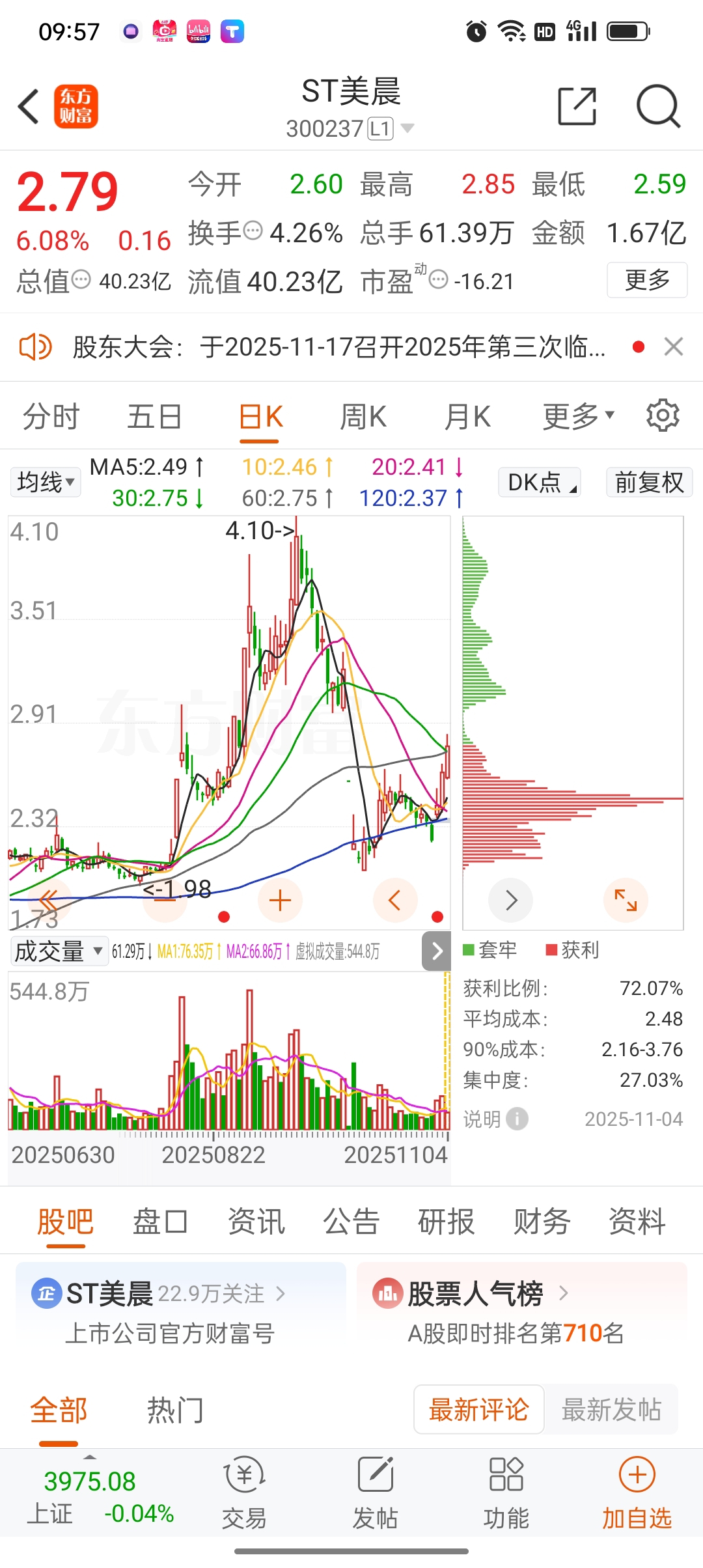This screenshot has height=1568, width=703.
Task: Change the 成交量 sub-indicator dropdown
Action: (59, 951)
